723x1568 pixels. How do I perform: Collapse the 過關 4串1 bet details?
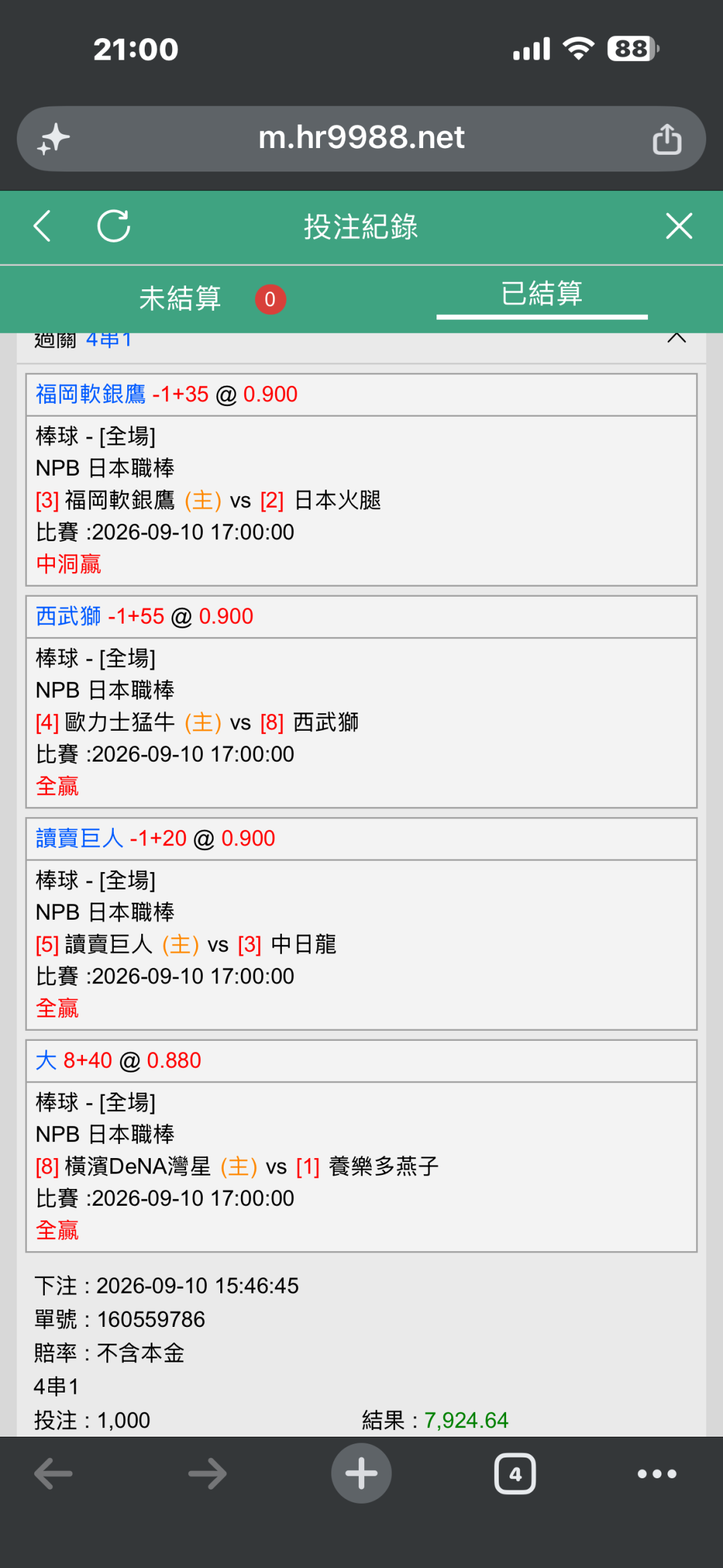pyautogui.click(x=677, y=338)
